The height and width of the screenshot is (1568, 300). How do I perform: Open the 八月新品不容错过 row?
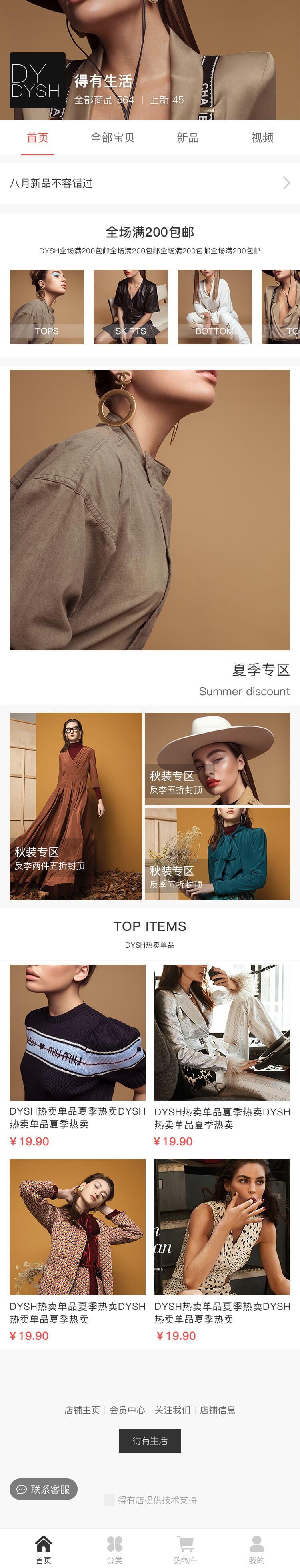150,183
